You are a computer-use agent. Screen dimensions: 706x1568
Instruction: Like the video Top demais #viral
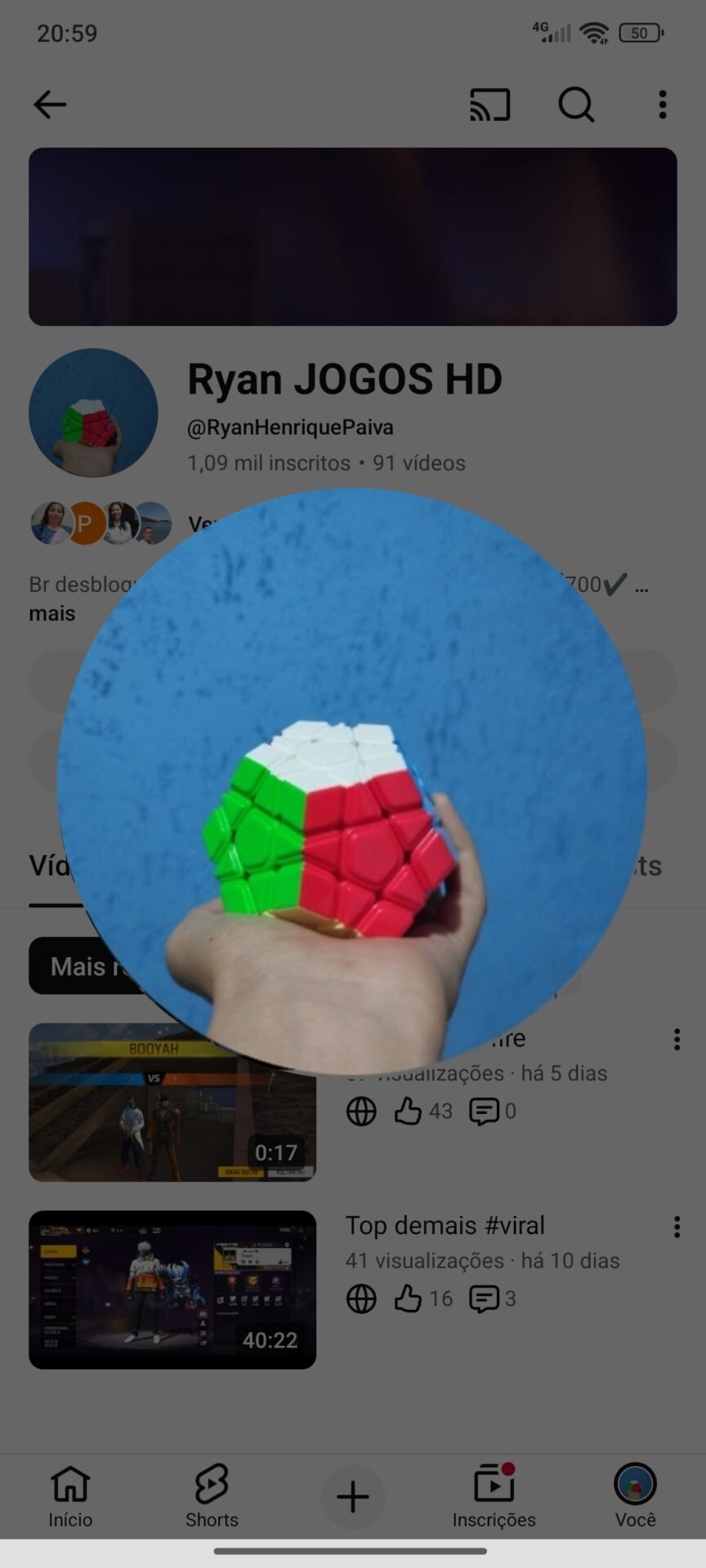(x=411, y=1298)
